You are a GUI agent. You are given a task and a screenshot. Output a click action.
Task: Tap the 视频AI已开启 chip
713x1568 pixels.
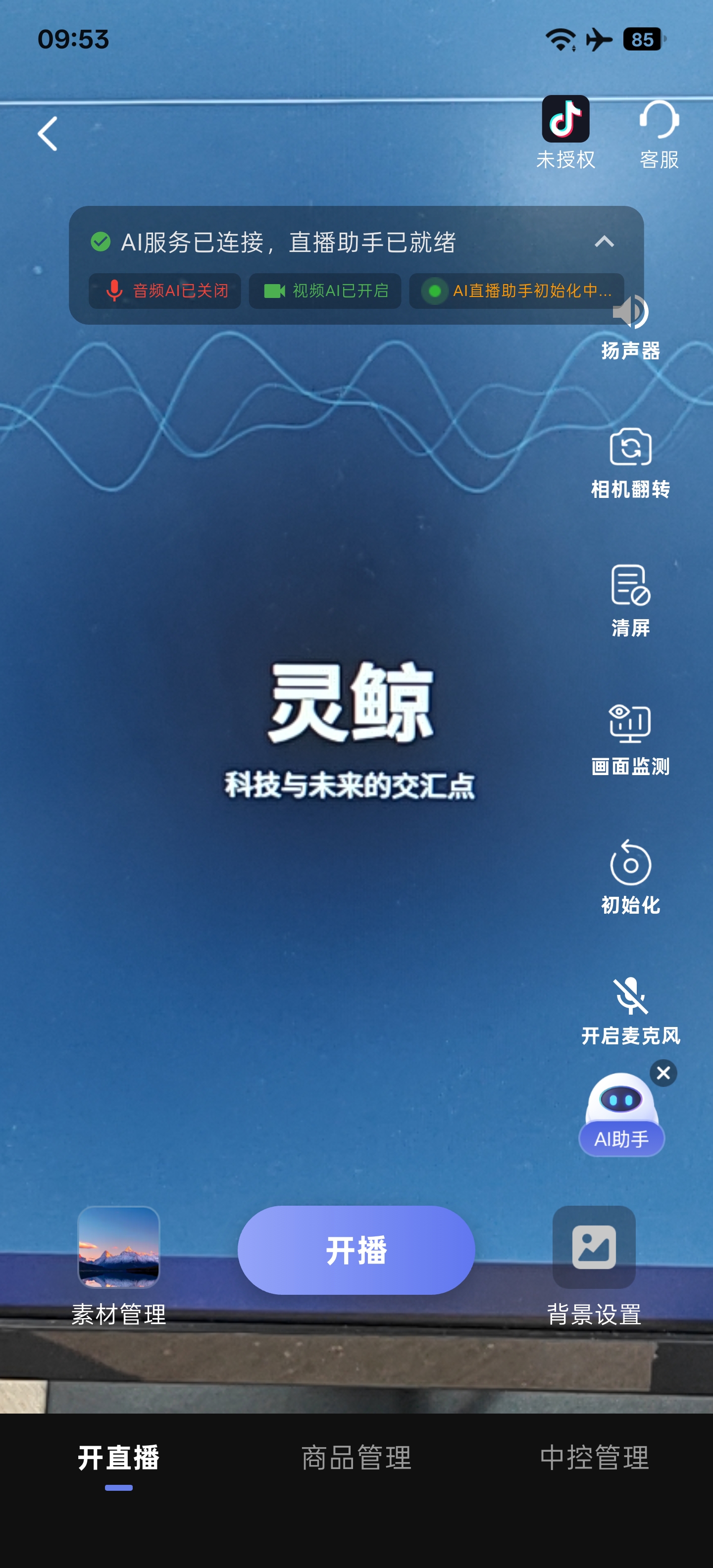point(325,291)
